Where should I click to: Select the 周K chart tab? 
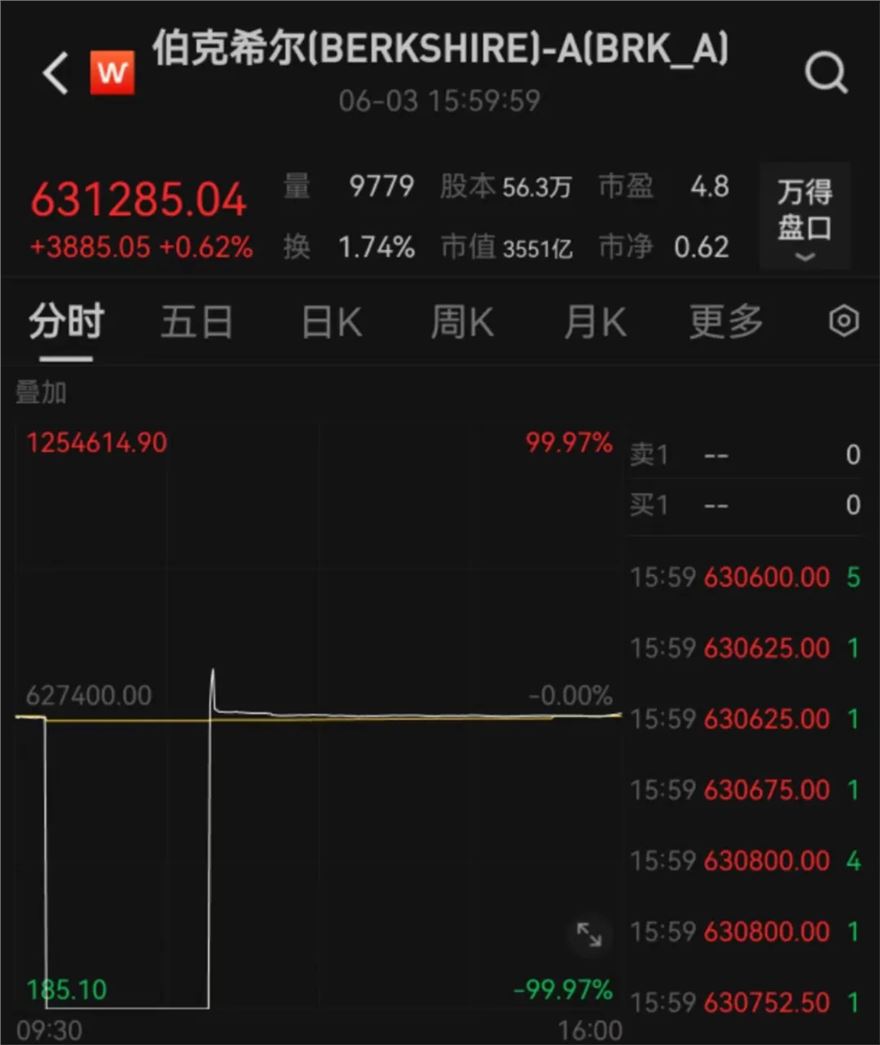pos(462,323)
